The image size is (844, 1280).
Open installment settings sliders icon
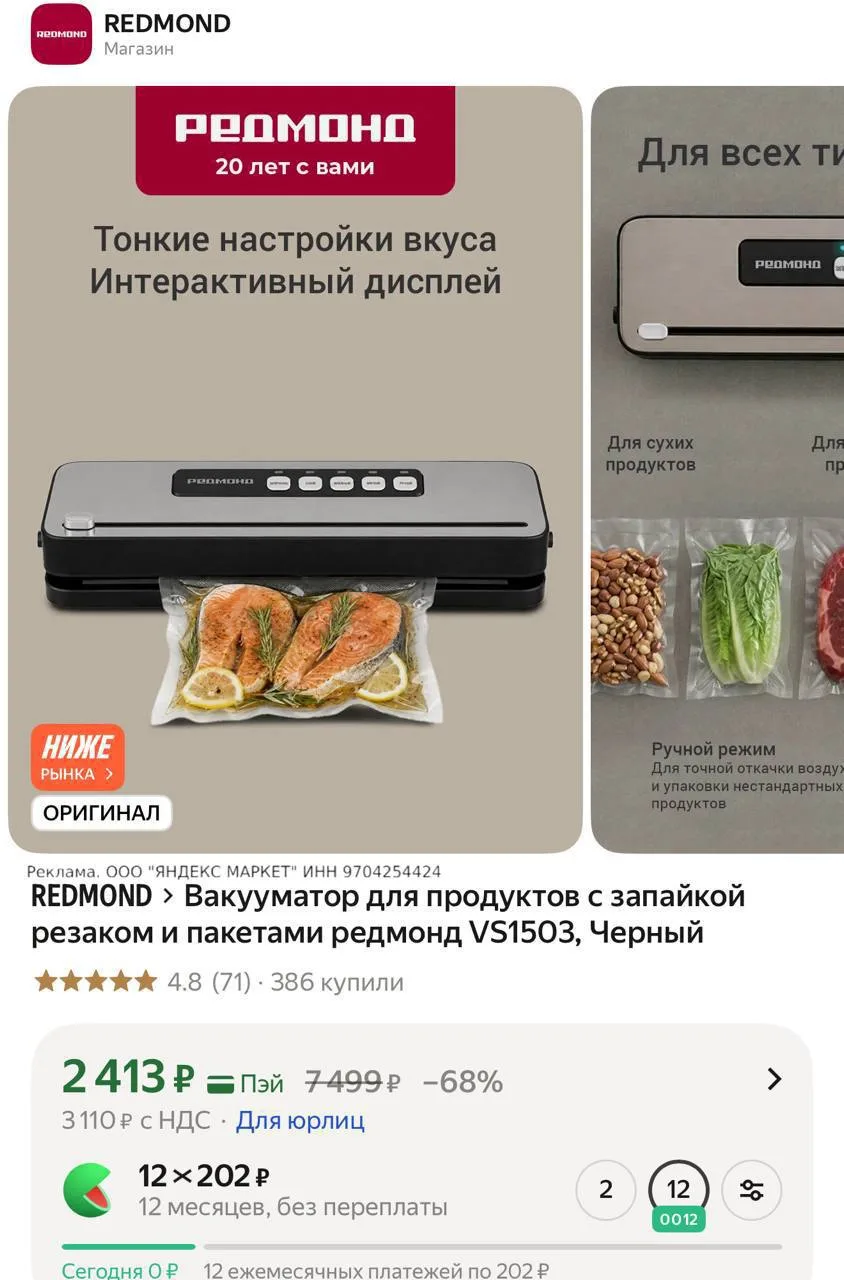[x=751, y=1190]
